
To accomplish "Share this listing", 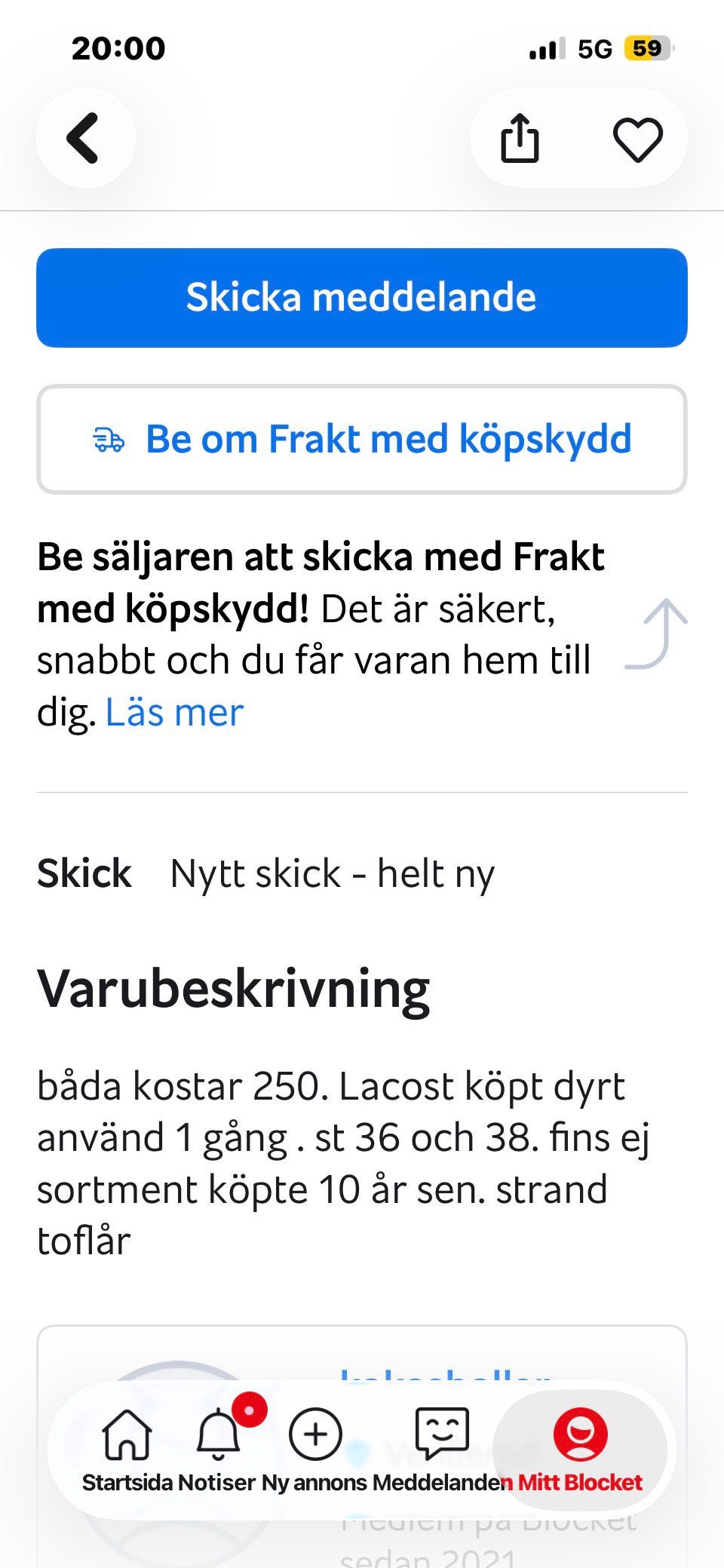I will pyautogui.click(x=520, y=139).
